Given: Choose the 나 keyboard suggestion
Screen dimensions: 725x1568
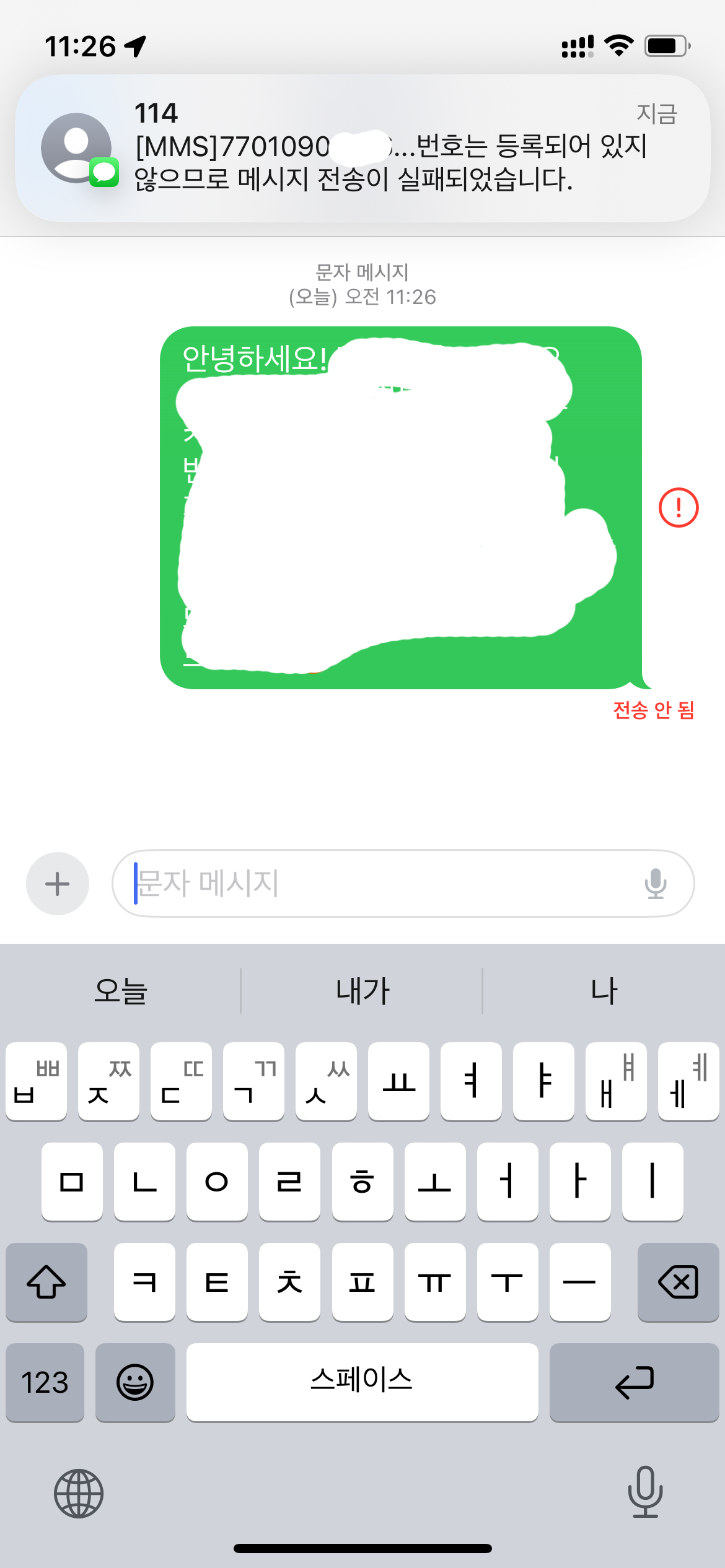Looking at the screenshot, I should [x=604, y=991].
